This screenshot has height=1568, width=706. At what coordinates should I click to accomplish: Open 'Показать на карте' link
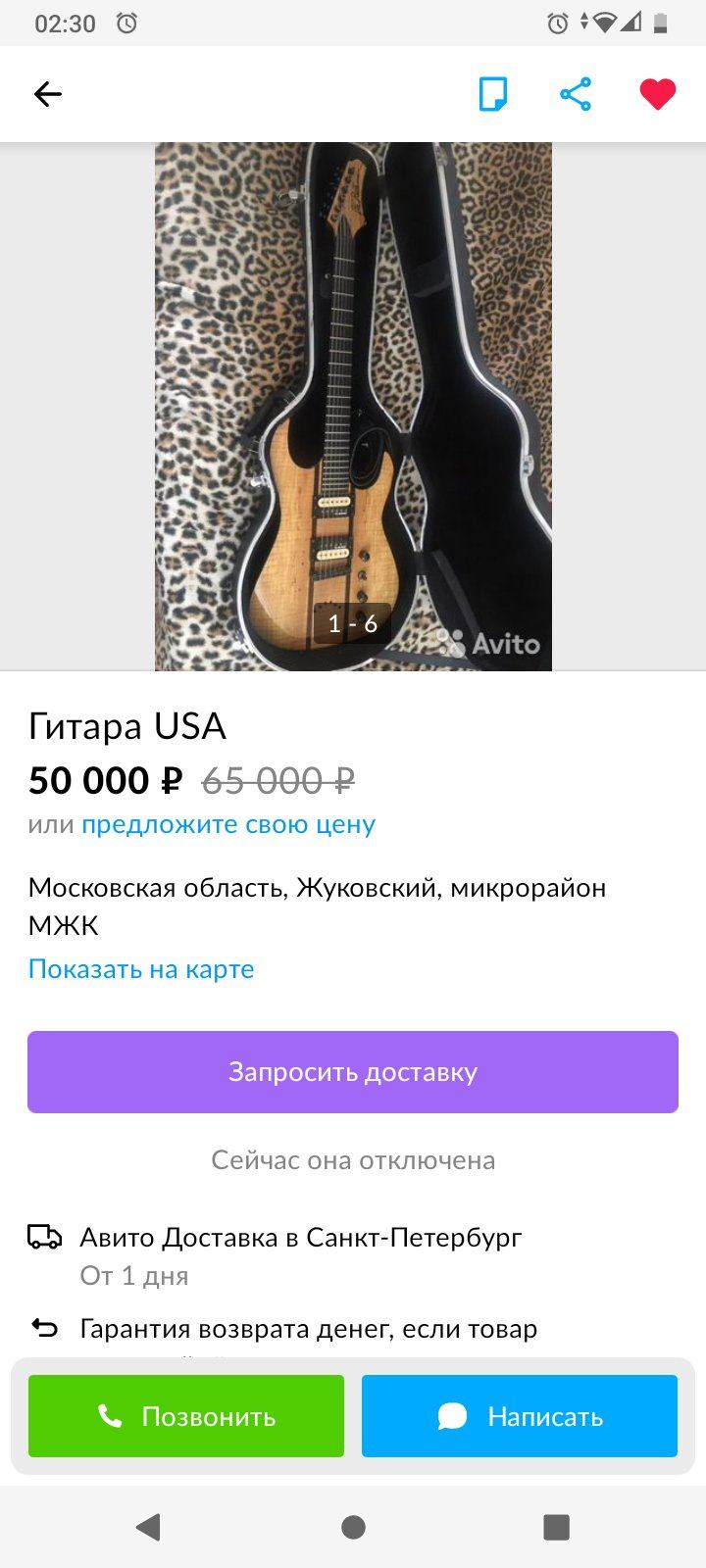141,969
